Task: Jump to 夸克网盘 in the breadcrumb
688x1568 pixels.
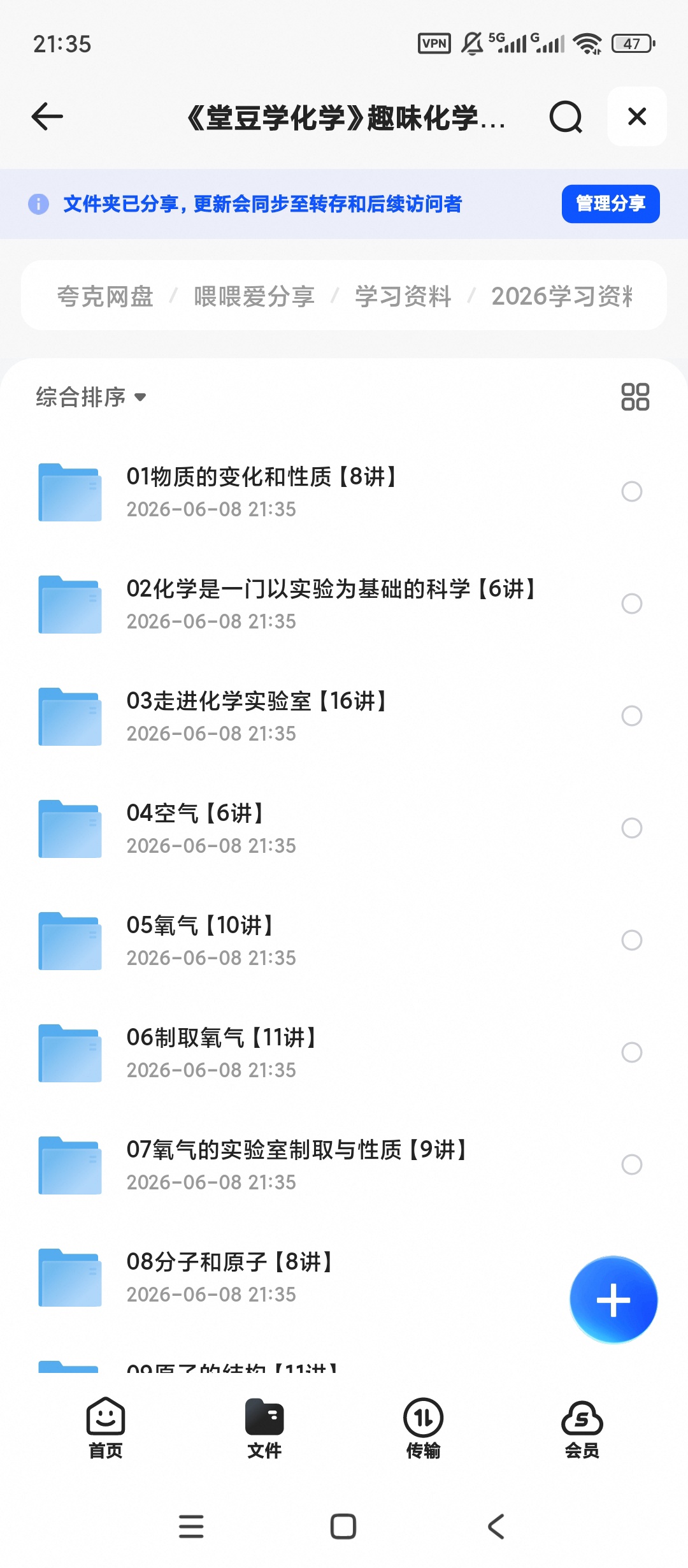Action: pos(105,296)
